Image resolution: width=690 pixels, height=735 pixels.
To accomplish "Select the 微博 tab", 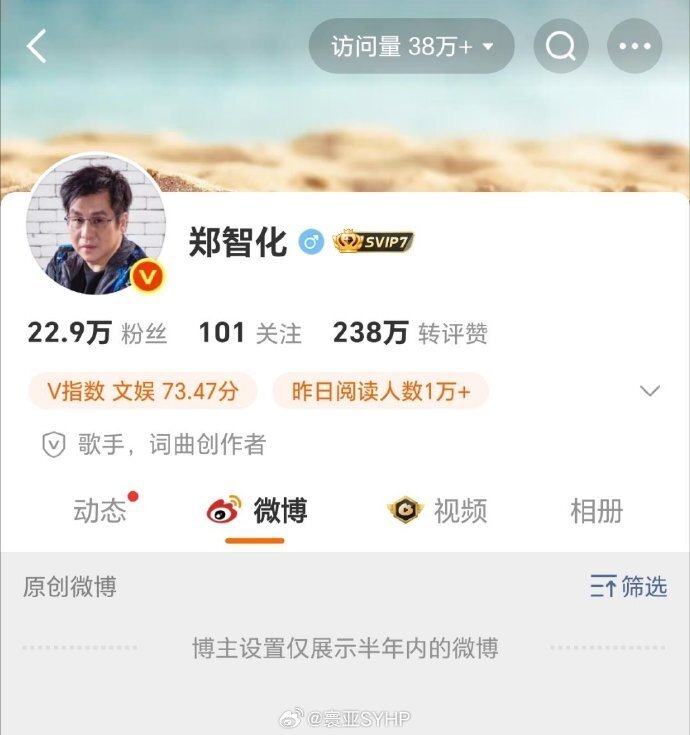I will click(x=256, y=511).
